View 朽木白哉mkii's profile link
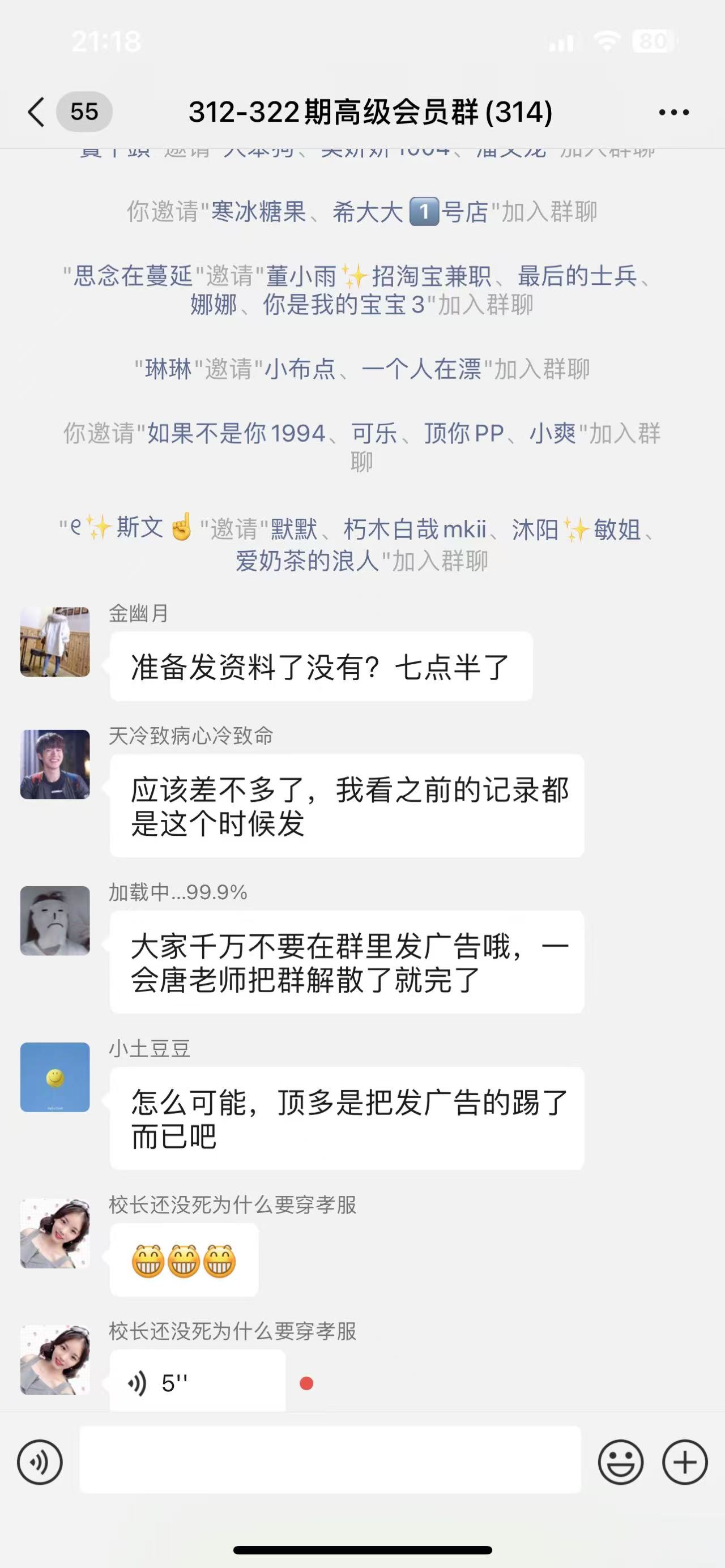Viewport: 725px width, 1568px height. (415, 529)
